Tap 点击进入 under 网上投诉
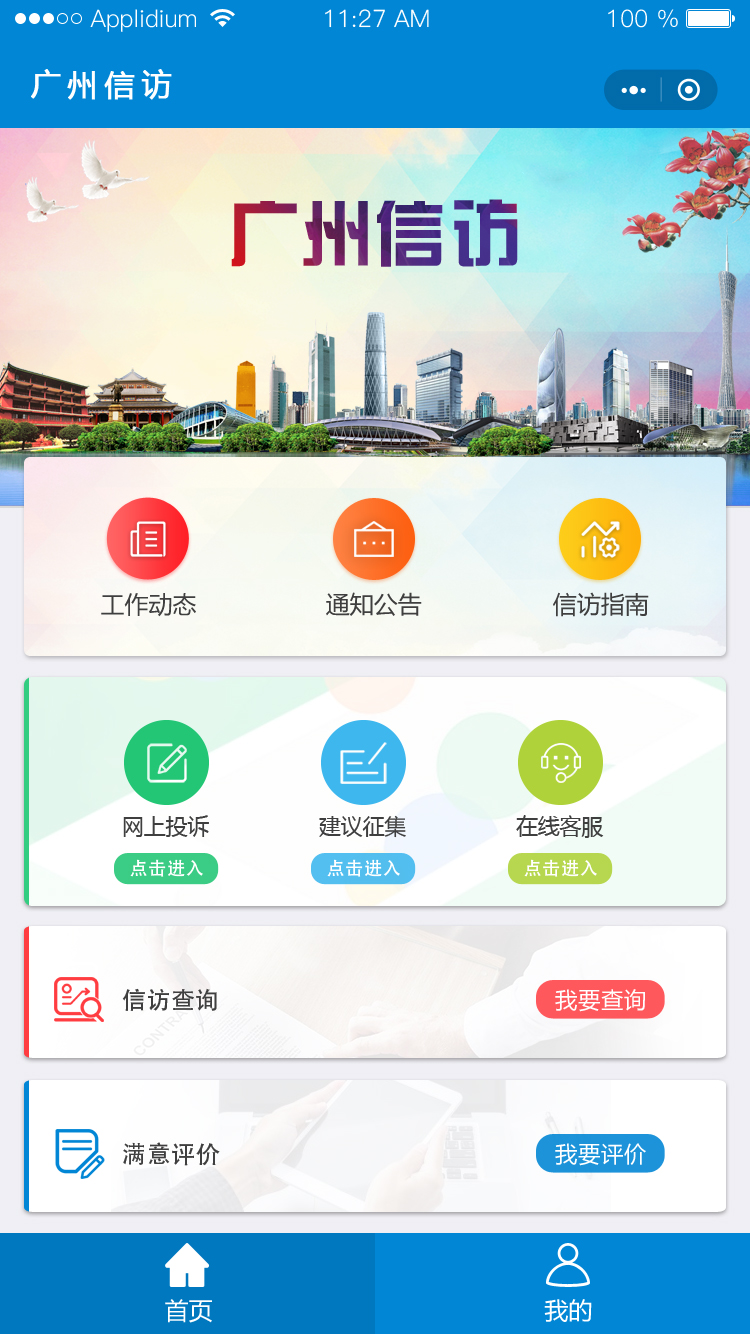Viewport: 750px width, 1334px height. point(166,868)
